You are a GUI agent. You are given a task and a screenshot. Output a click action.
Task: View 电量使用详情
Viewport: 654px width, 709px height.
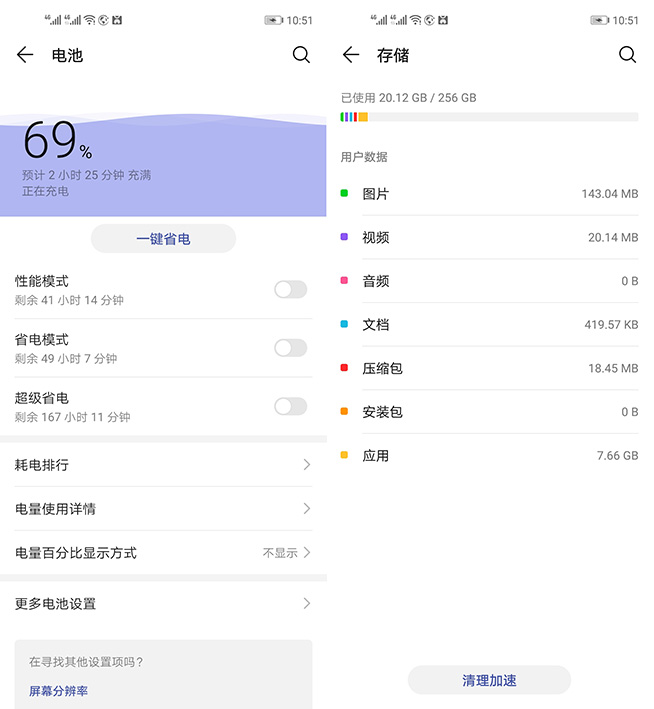pyautogui.click(x=163, y=509)
